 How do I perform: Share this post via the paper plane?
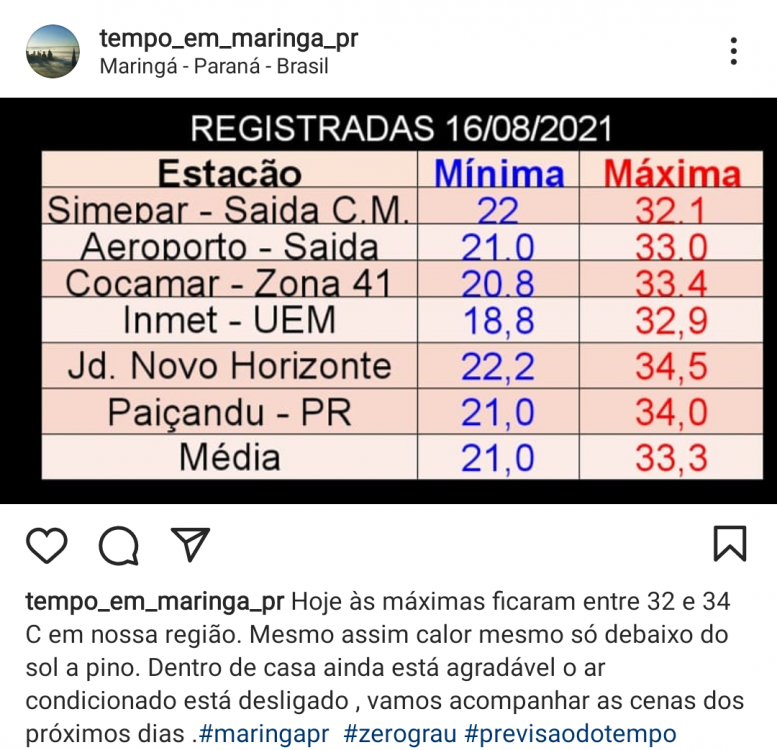(189, 545)
